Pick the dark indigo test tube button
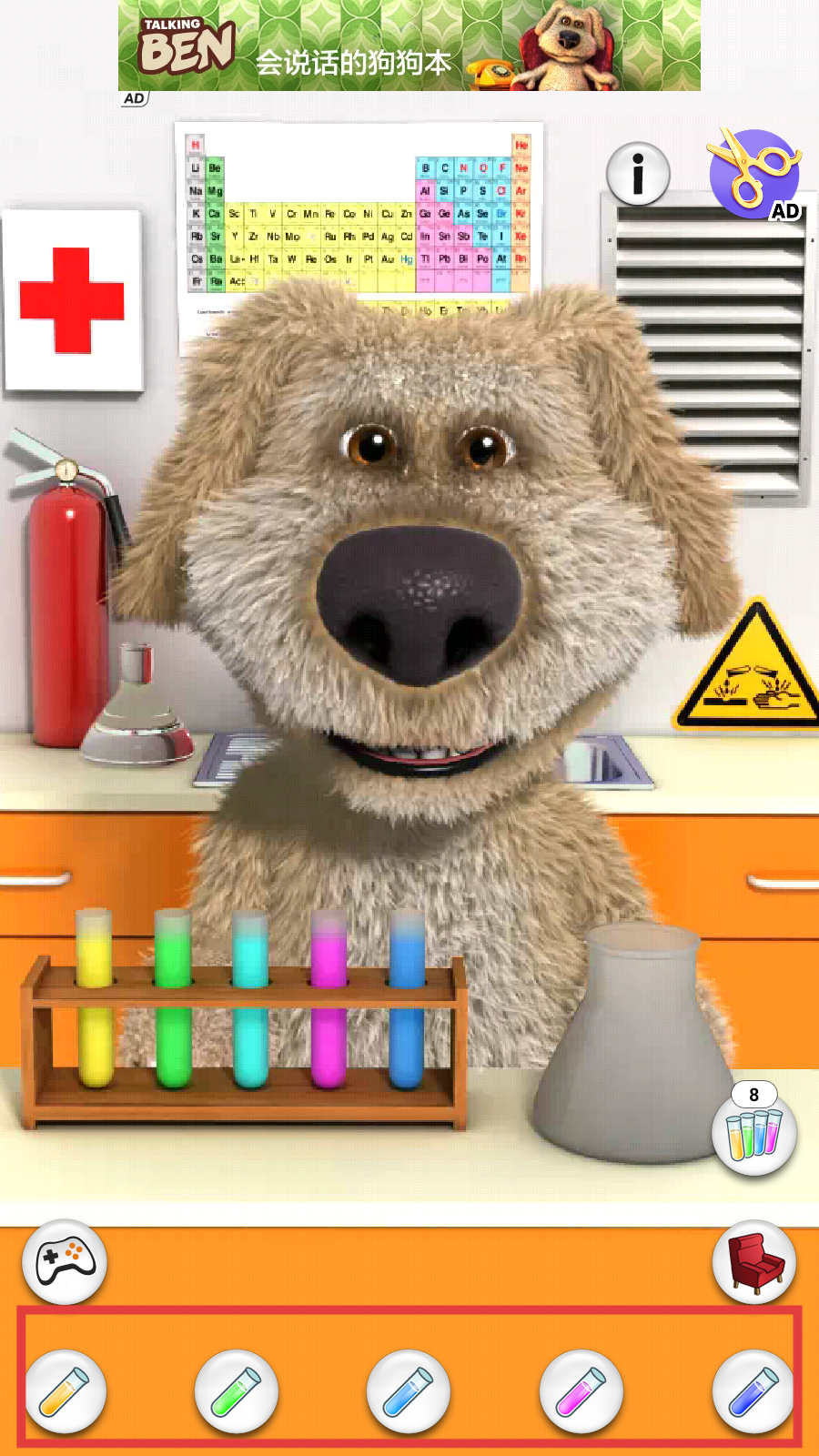This screenshot has height=1456, width=819. [x=753, y=1391]
